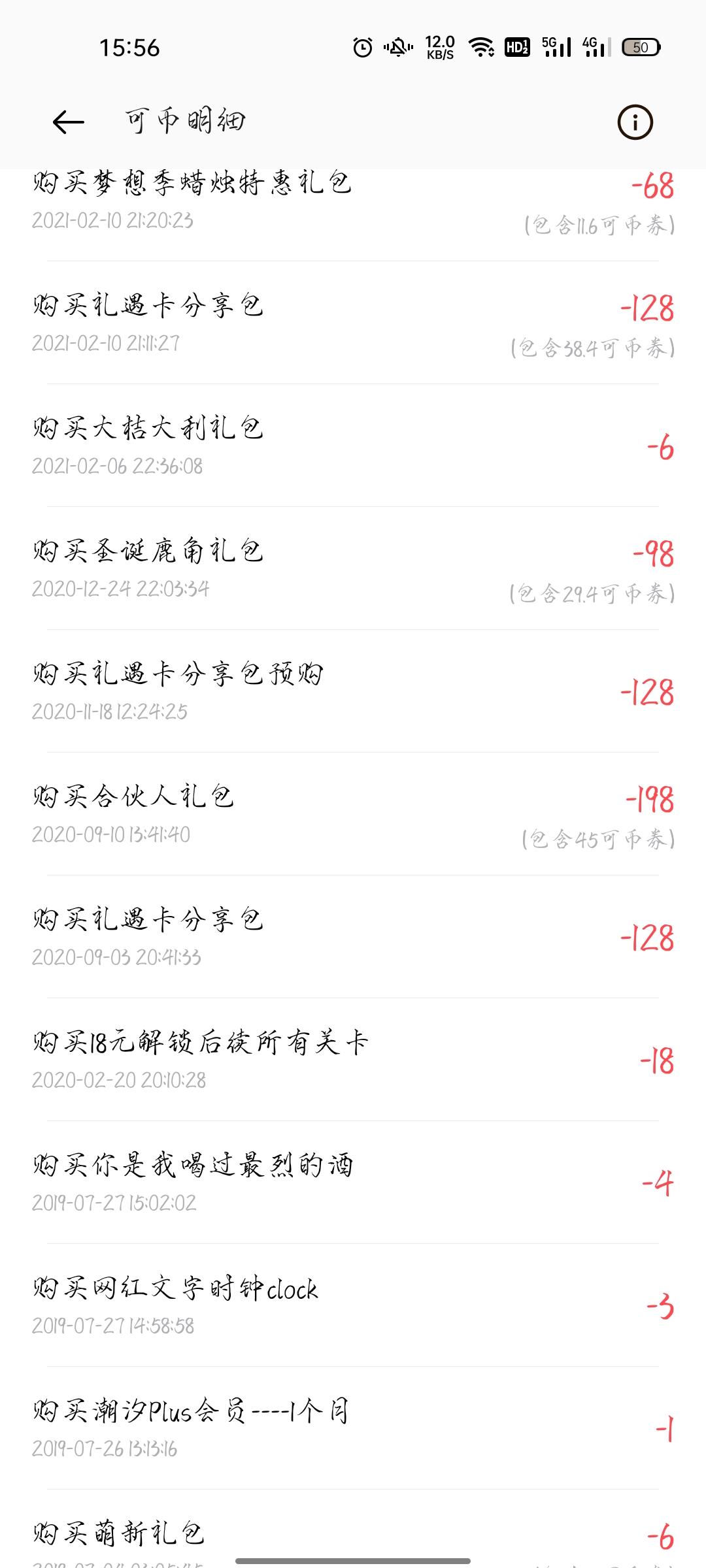Open the info icon in top bar
706x1568 pixels.
point(635,122)
